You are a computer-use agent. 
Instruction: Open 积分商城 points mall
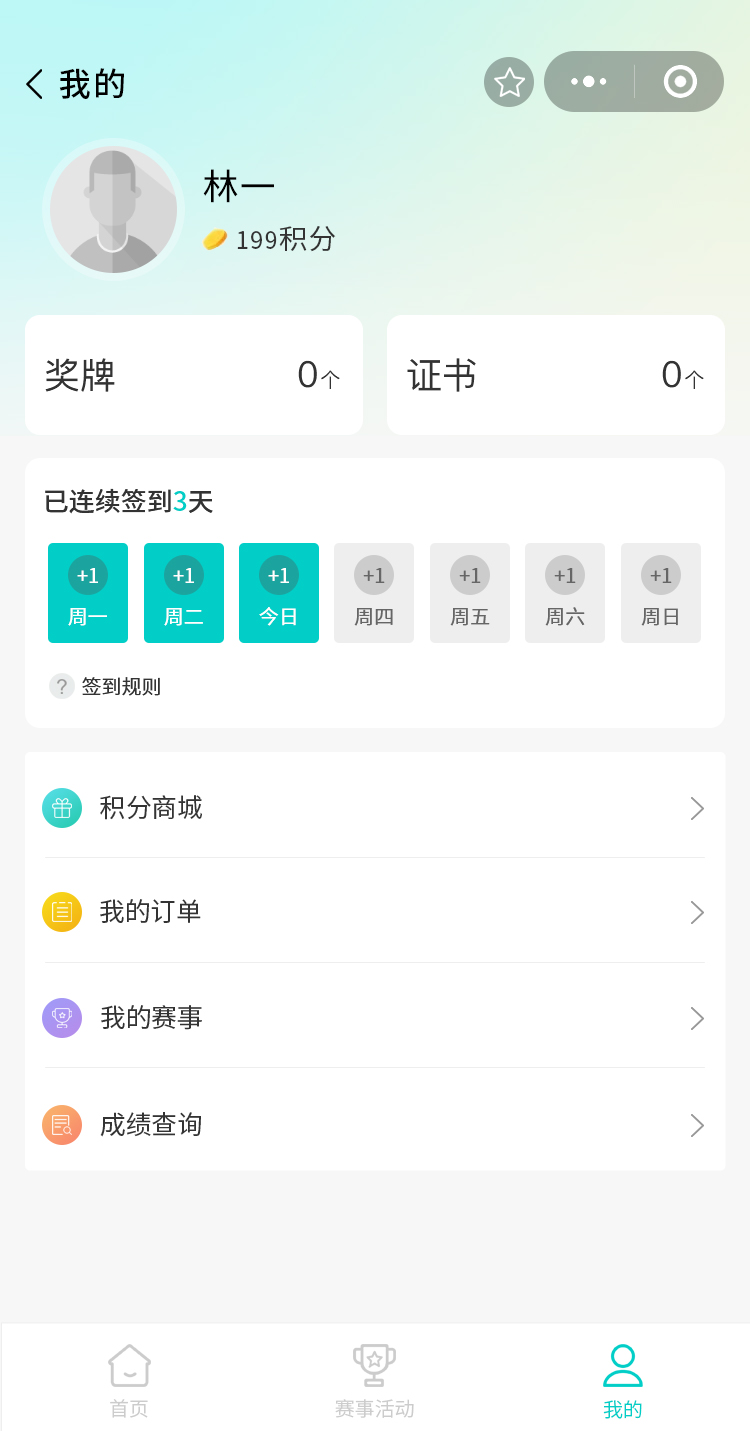click(x=374, y=808)
